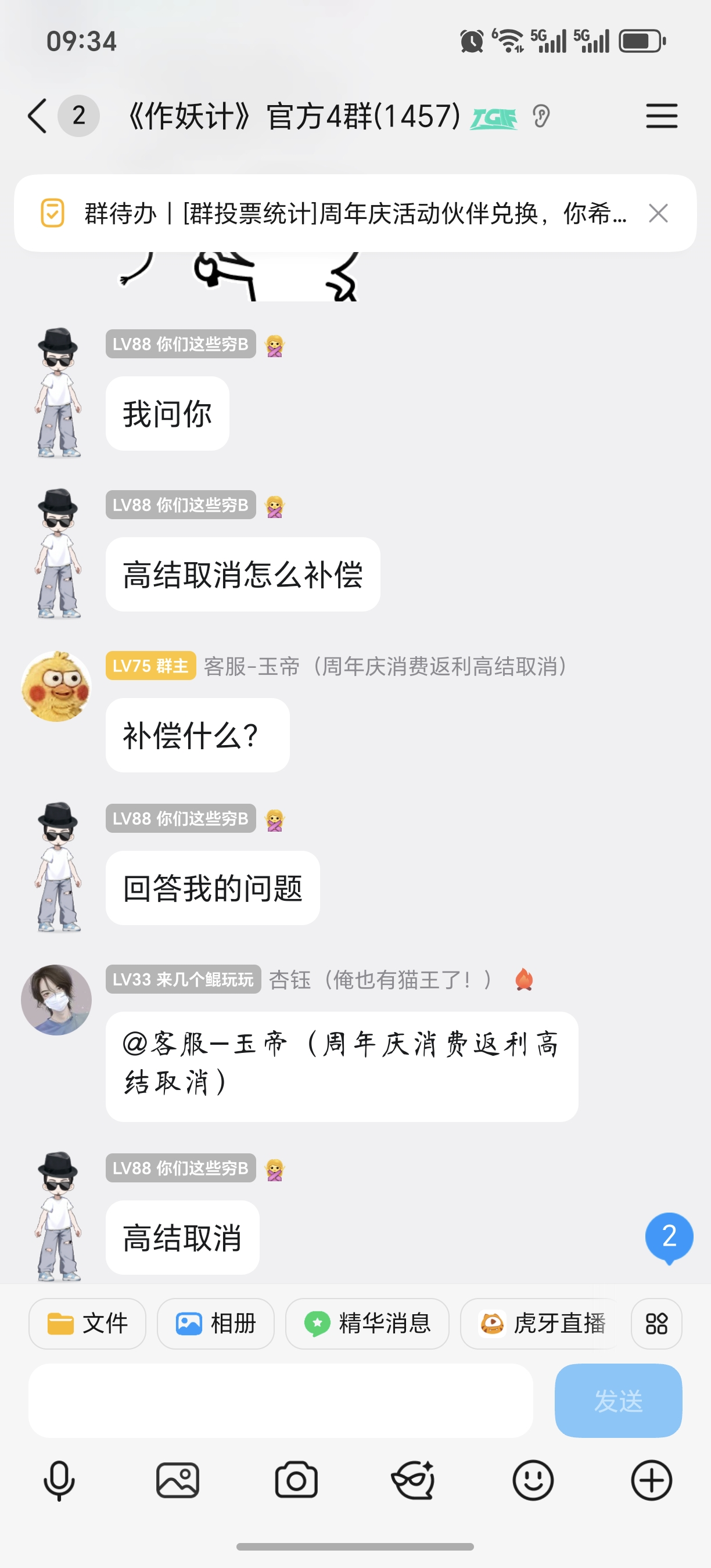Dismiss the 群待办 banner
The width and height of the screenshot is (711, 1568).
click(658, 214)
